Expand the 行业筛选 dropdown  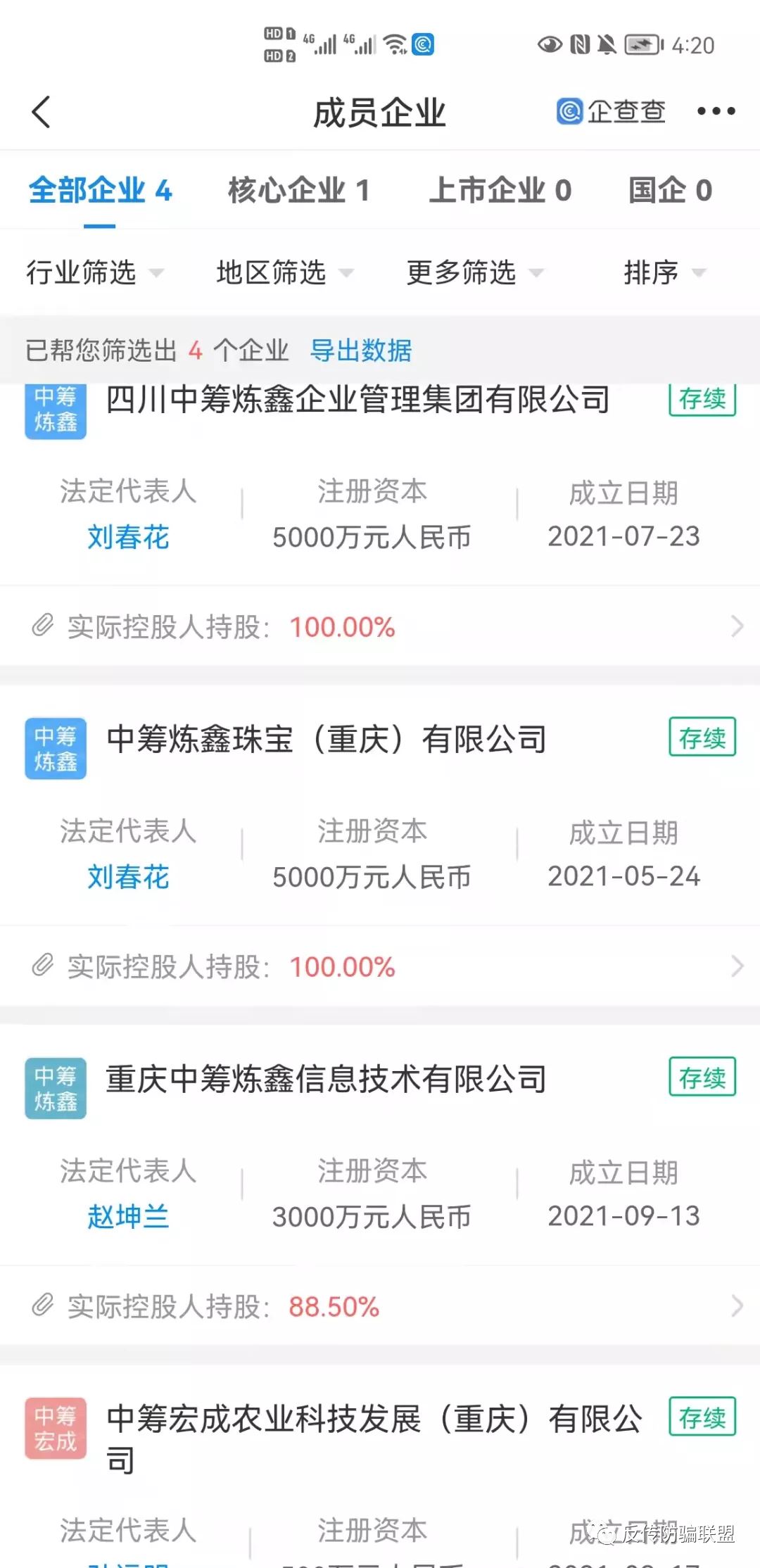pyautogui.click(x=94, y=272)
